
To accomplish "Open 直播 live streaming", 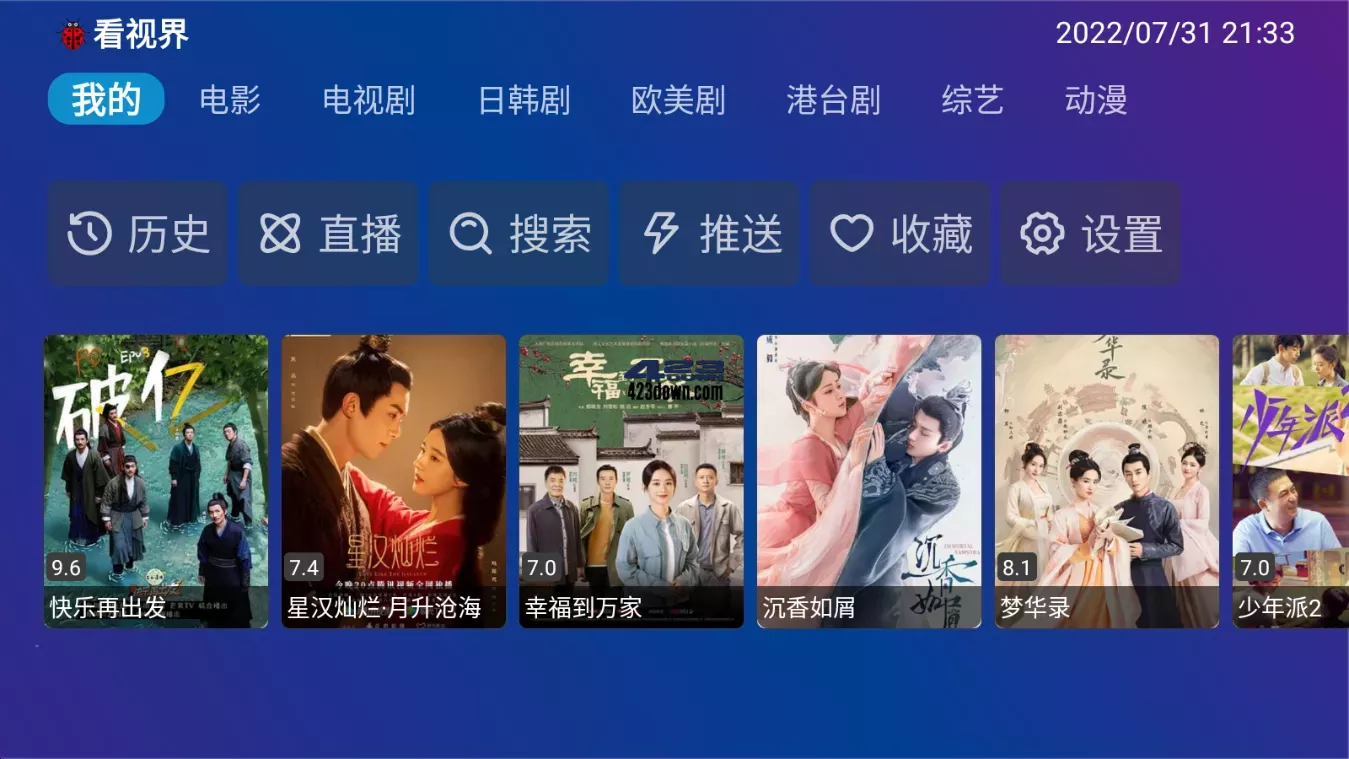I will click(x=329, y=234).
